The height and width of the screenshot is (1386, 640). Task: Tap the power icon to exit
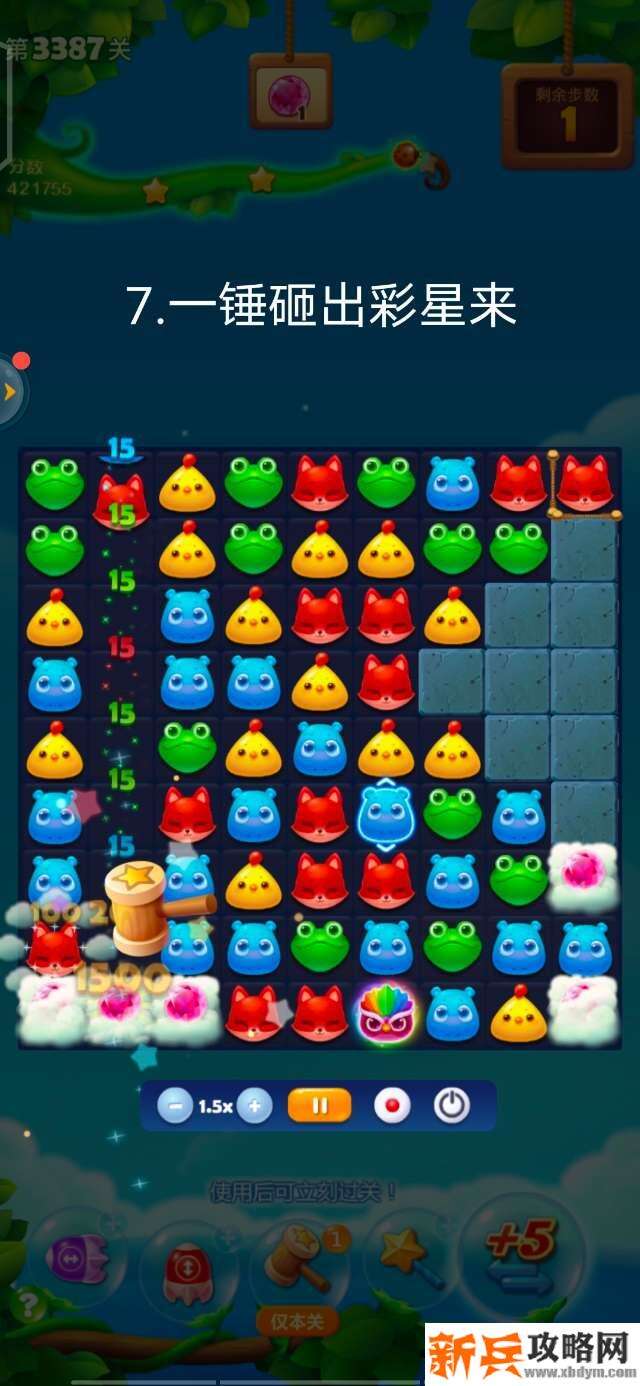point(452,1106)
